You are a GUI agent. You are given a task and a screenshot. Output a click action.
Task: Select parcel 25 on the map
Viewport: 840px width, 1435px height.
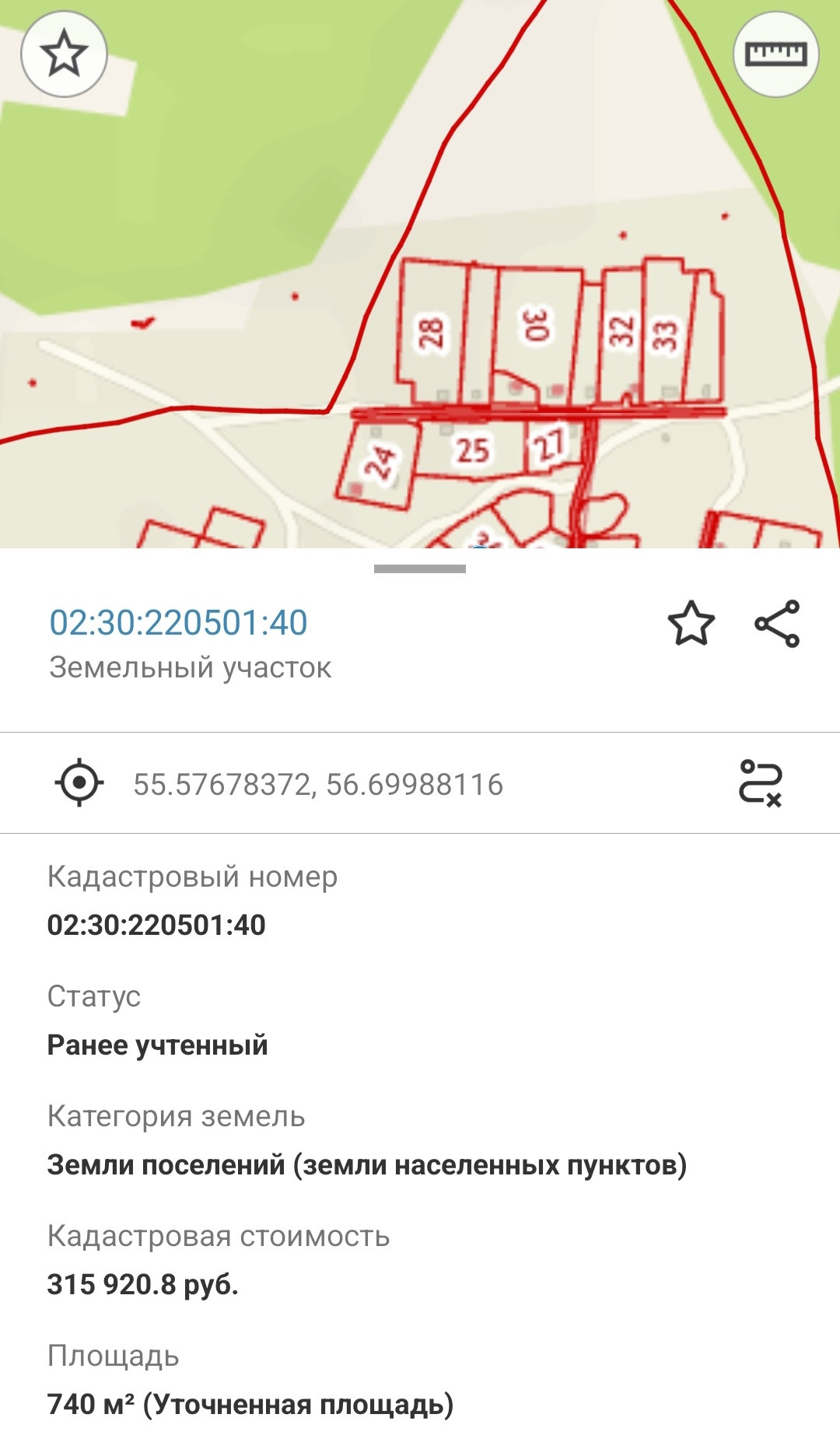click(472, 450)
